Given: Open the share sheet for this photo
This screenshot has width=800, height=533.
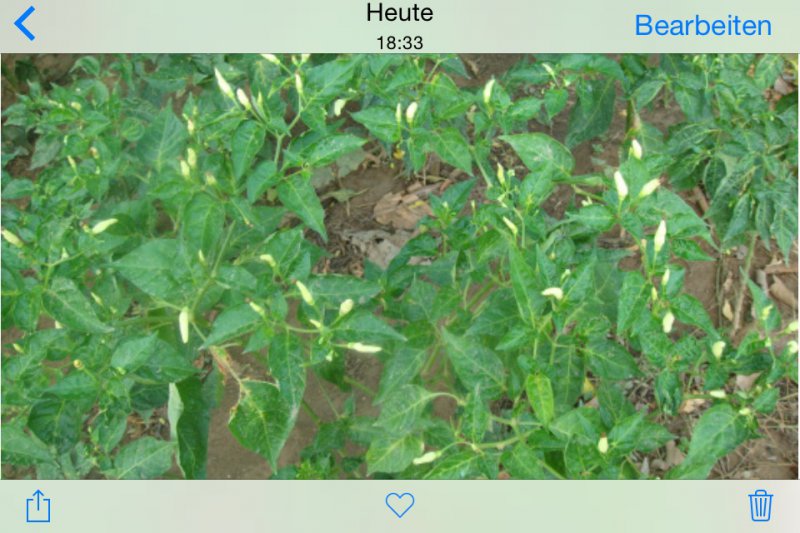Looking at the screenshot, I should 38,506.
